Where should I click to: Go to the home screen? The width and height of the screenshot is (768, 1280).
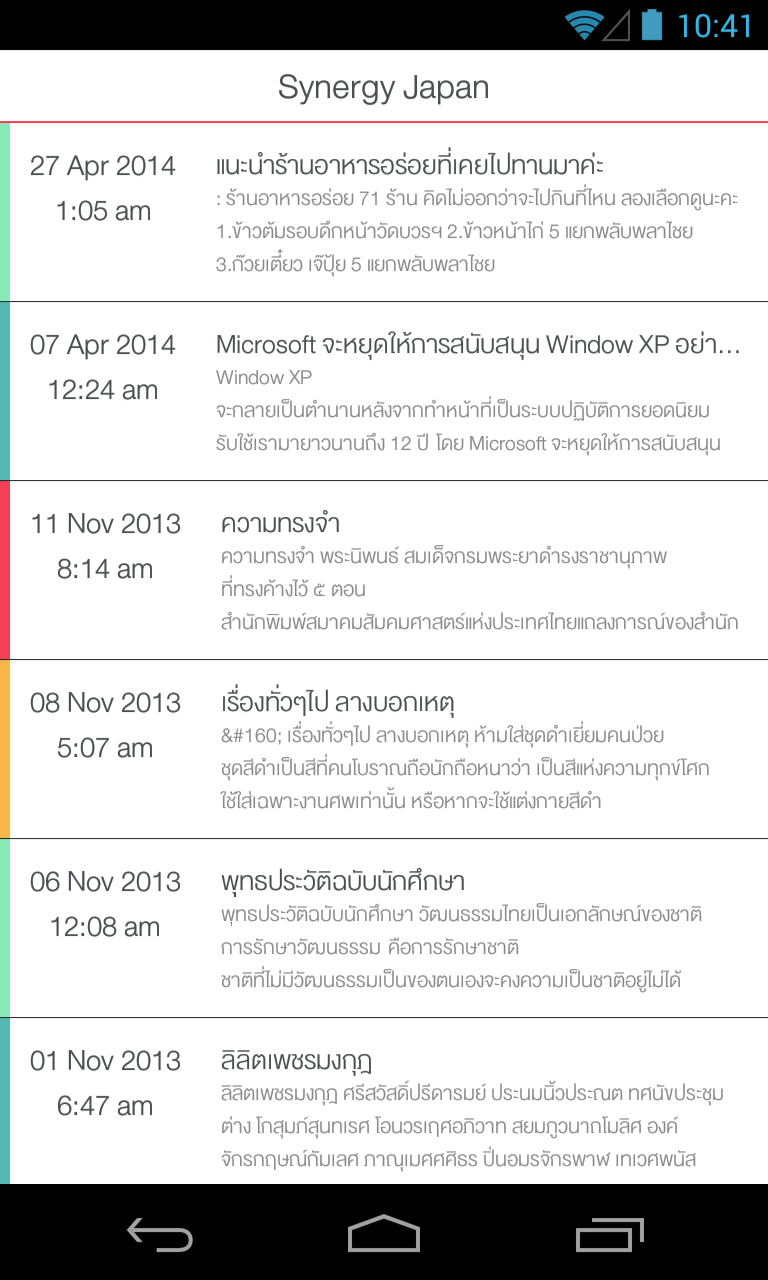tap(384, 1233)
